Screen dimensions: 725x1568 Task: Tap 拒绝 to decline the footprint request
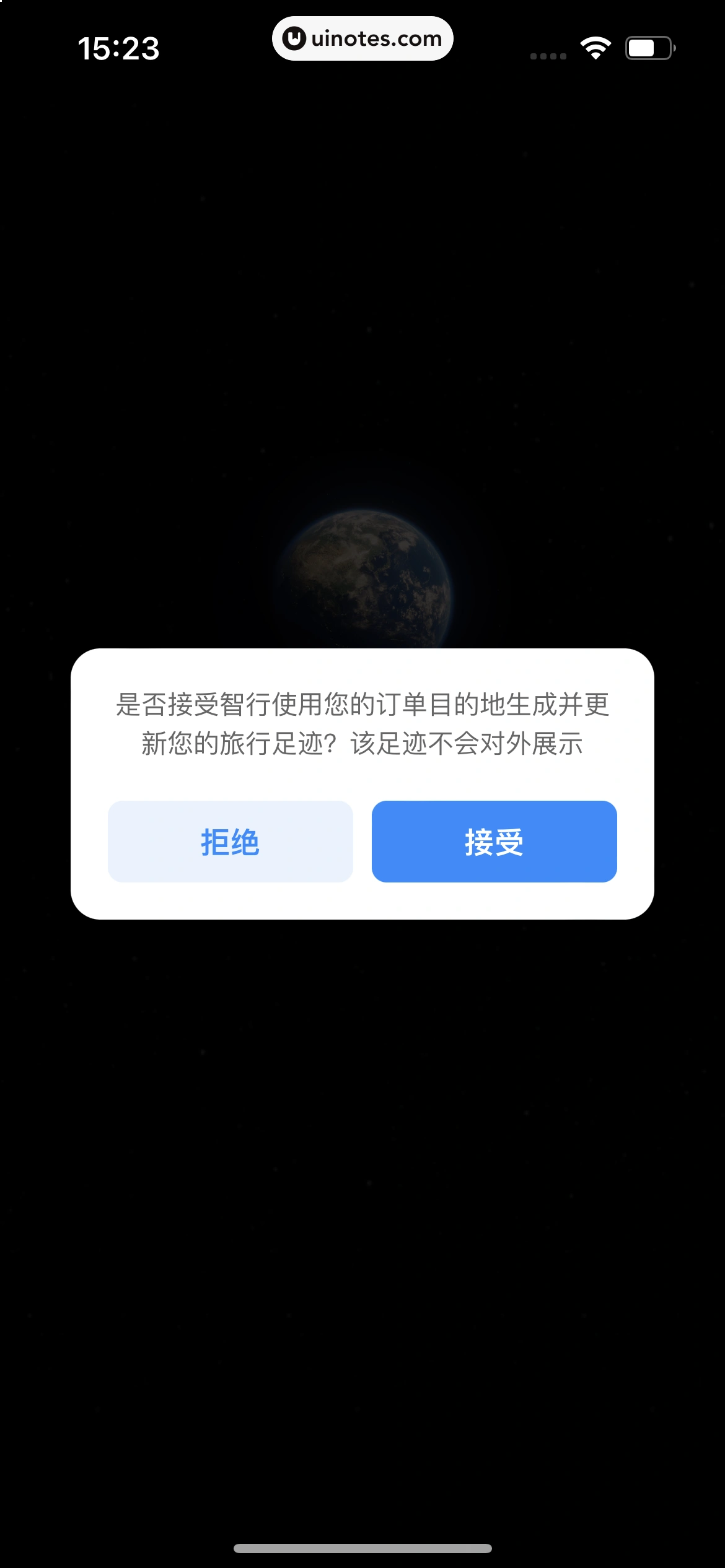230,842
